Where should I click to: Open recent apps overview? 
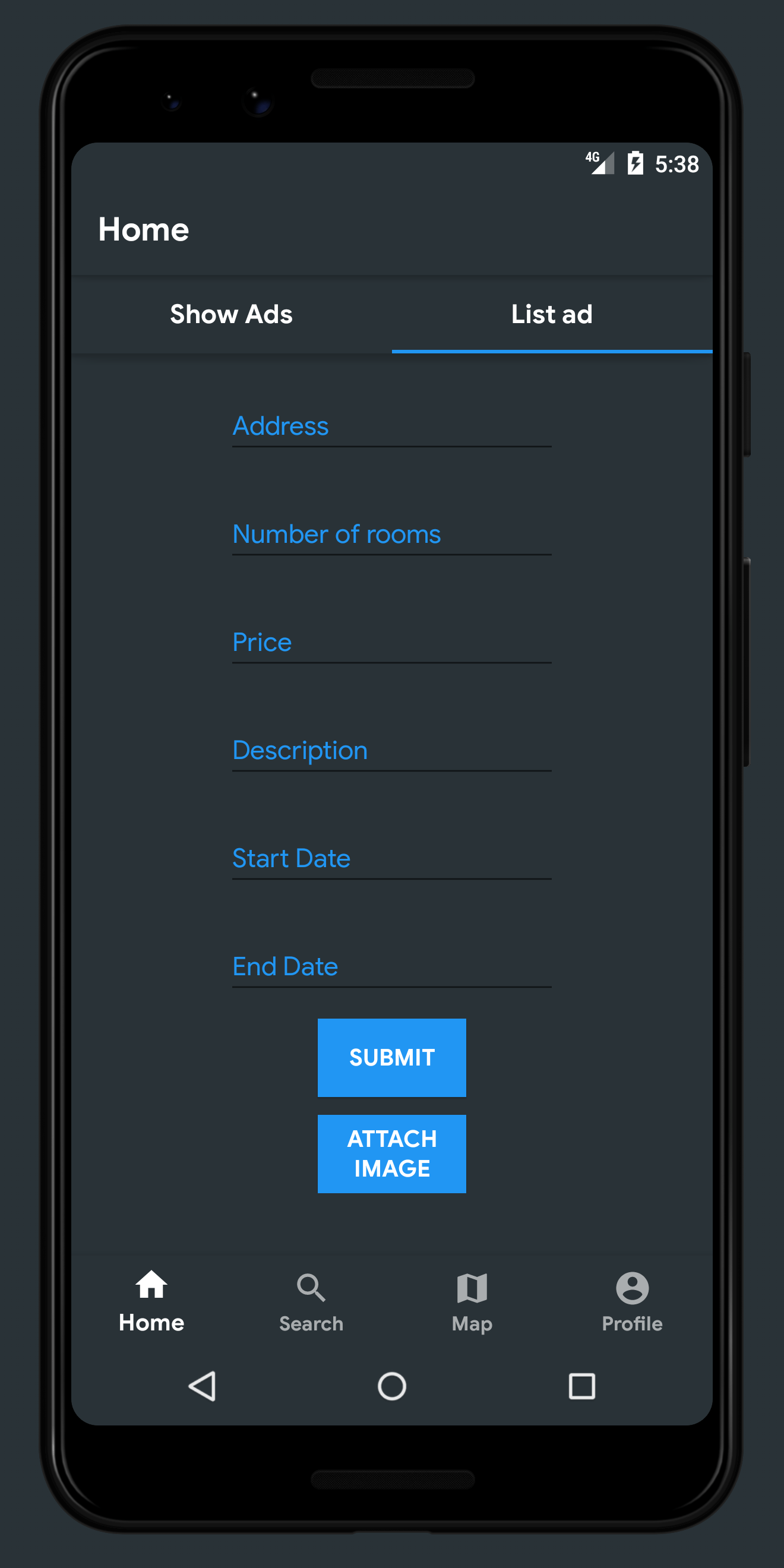582,1387
